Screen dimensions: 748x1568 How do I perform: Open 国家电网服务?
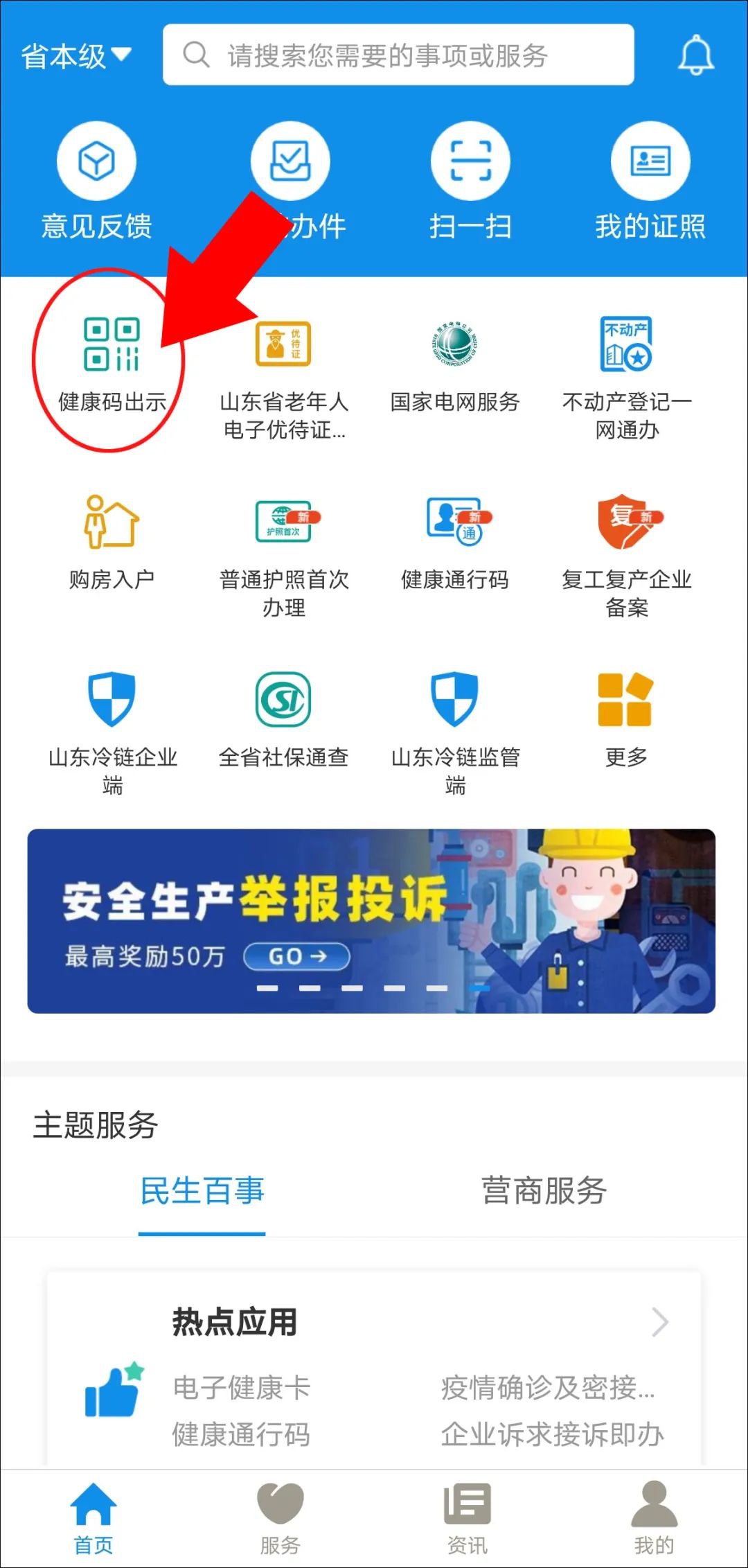point(455,366)
